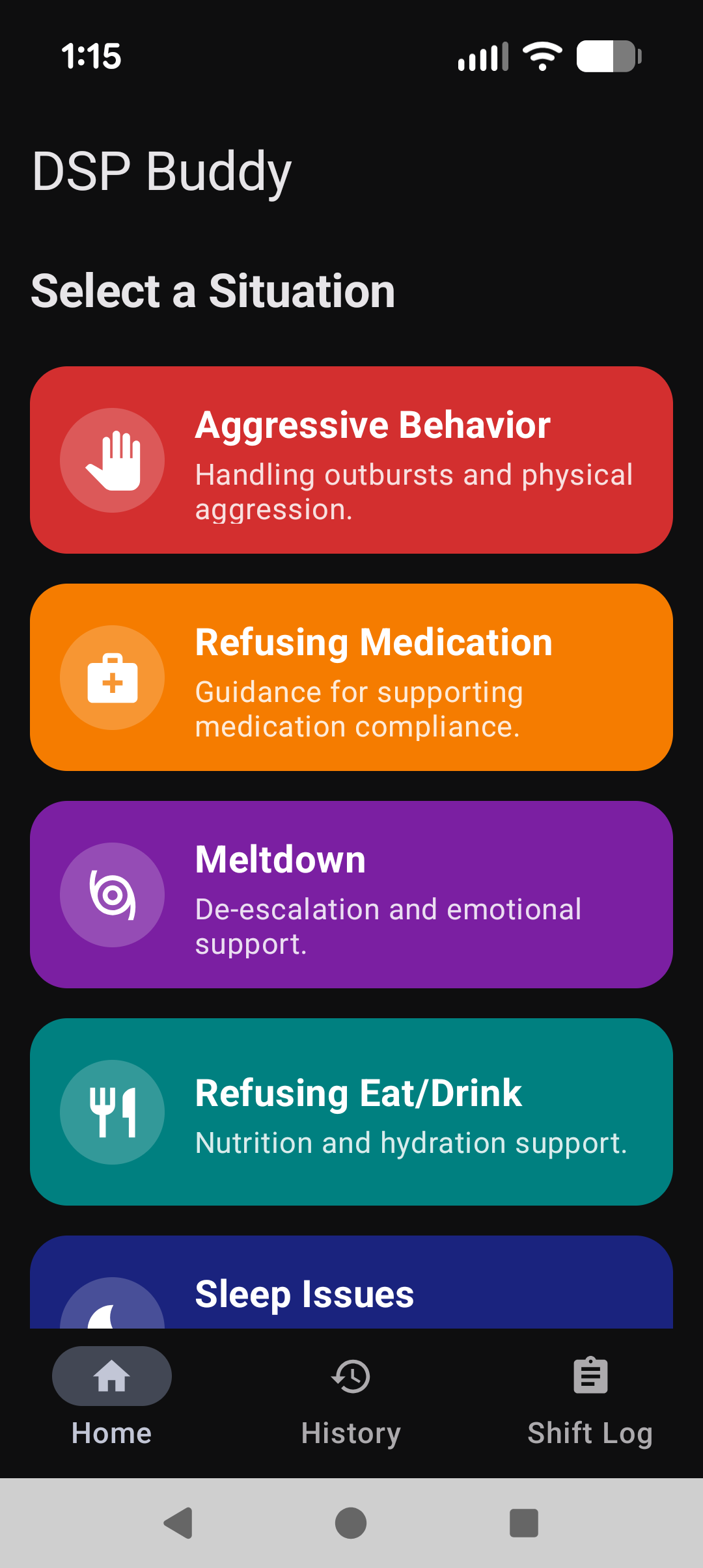
Task: Tap the Android home circle button
Action: pyautogui.click(x=351, y=1522)
